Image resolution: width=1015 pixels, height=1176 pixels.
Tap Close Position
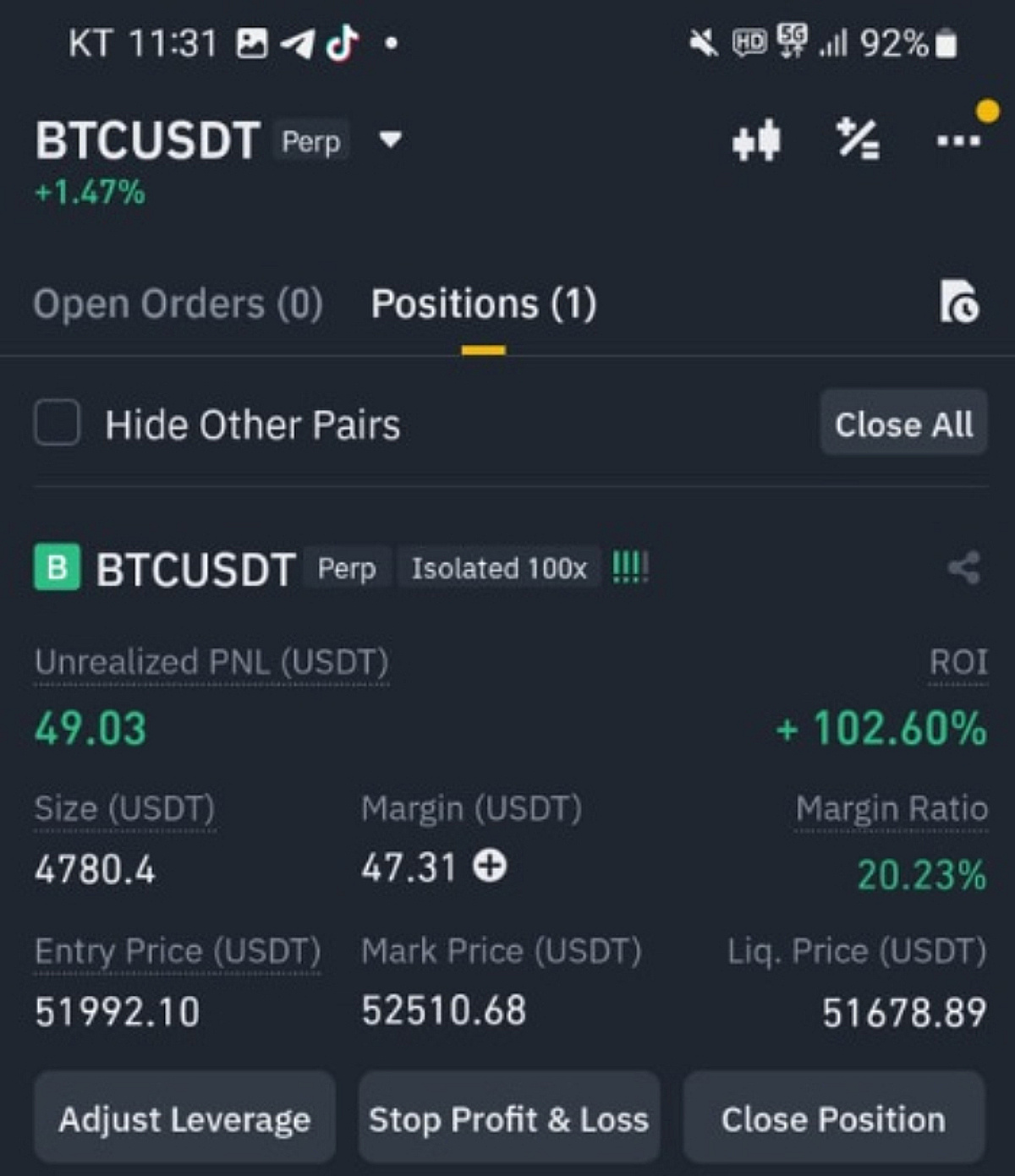(x=833, y=1119)
